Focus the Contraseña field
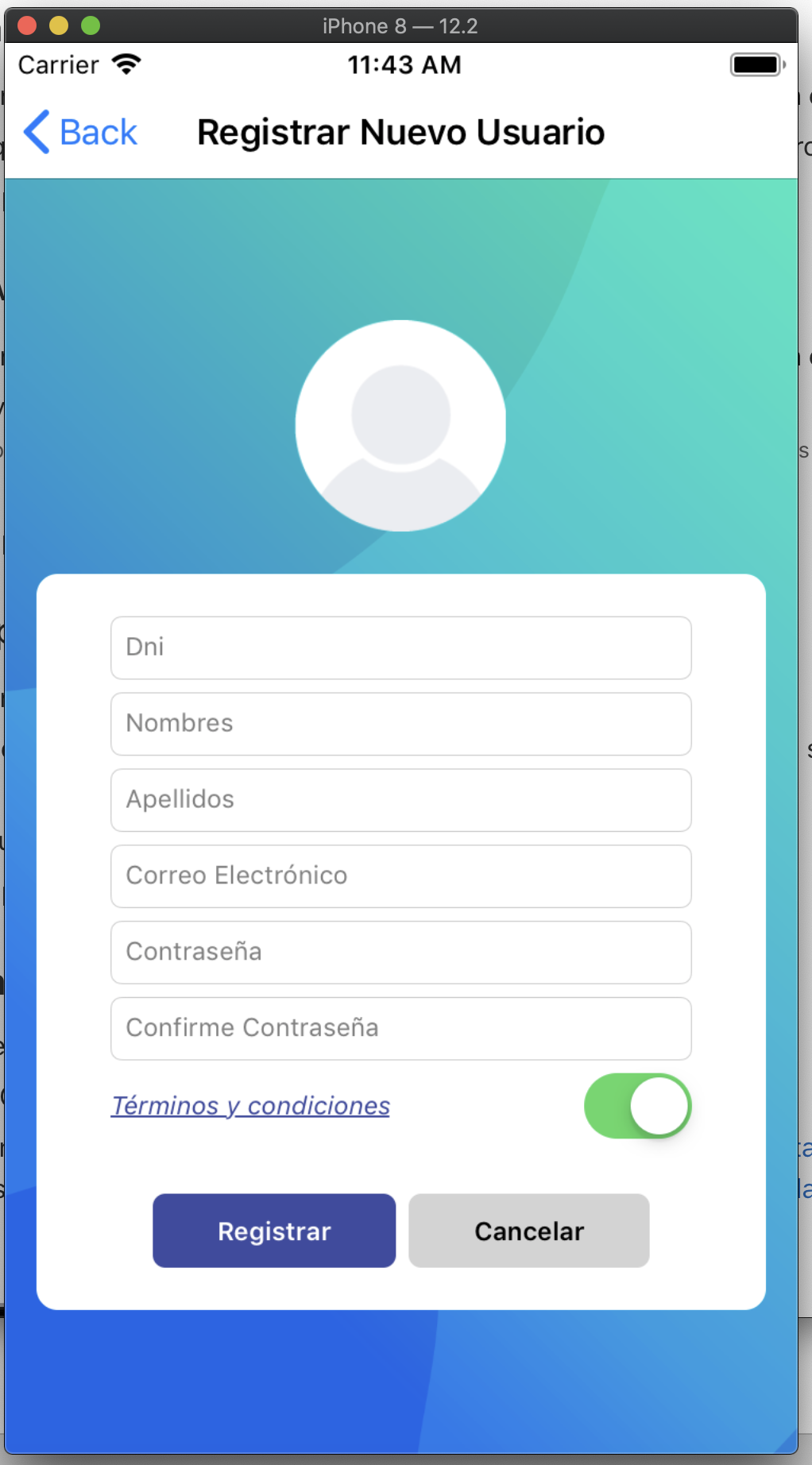This screenshot has height=1465, width=812. [400, 953]
